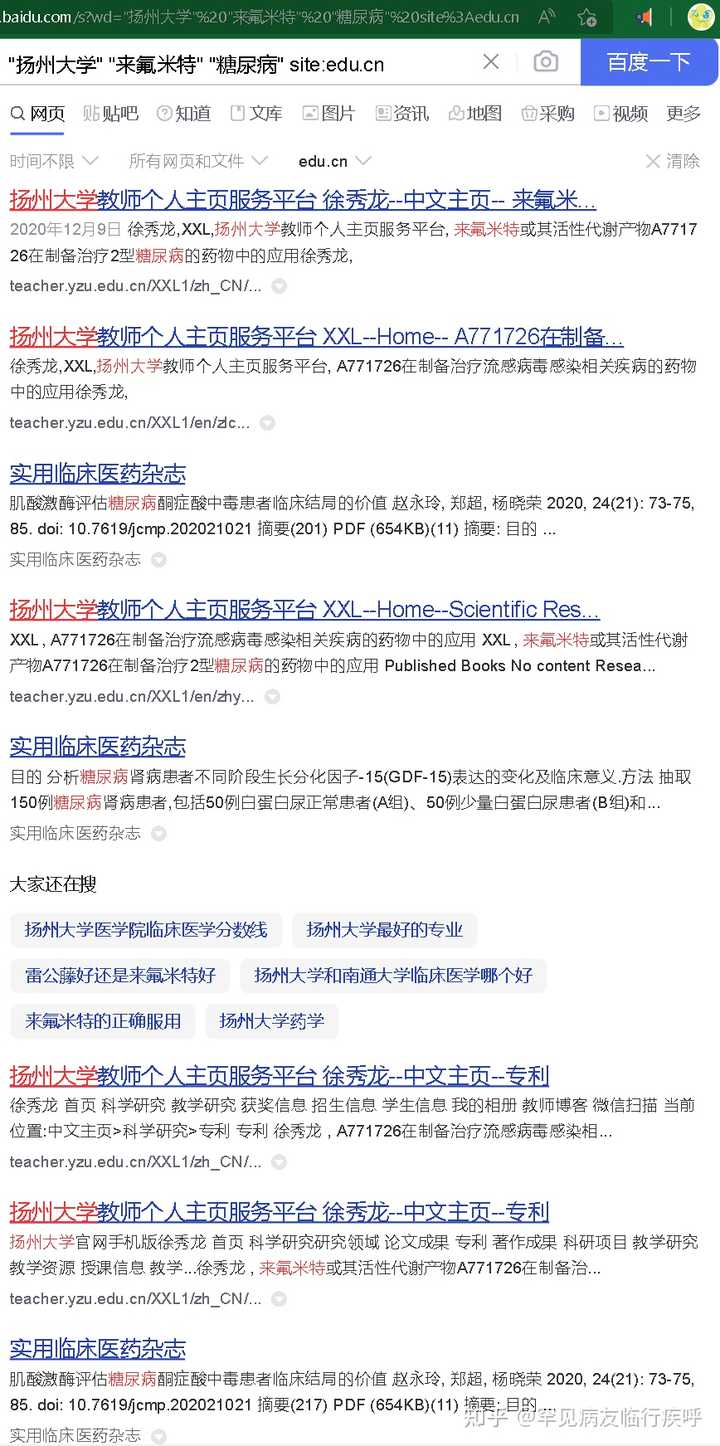Select related search 扬州大学药学

click(272, 1021)
